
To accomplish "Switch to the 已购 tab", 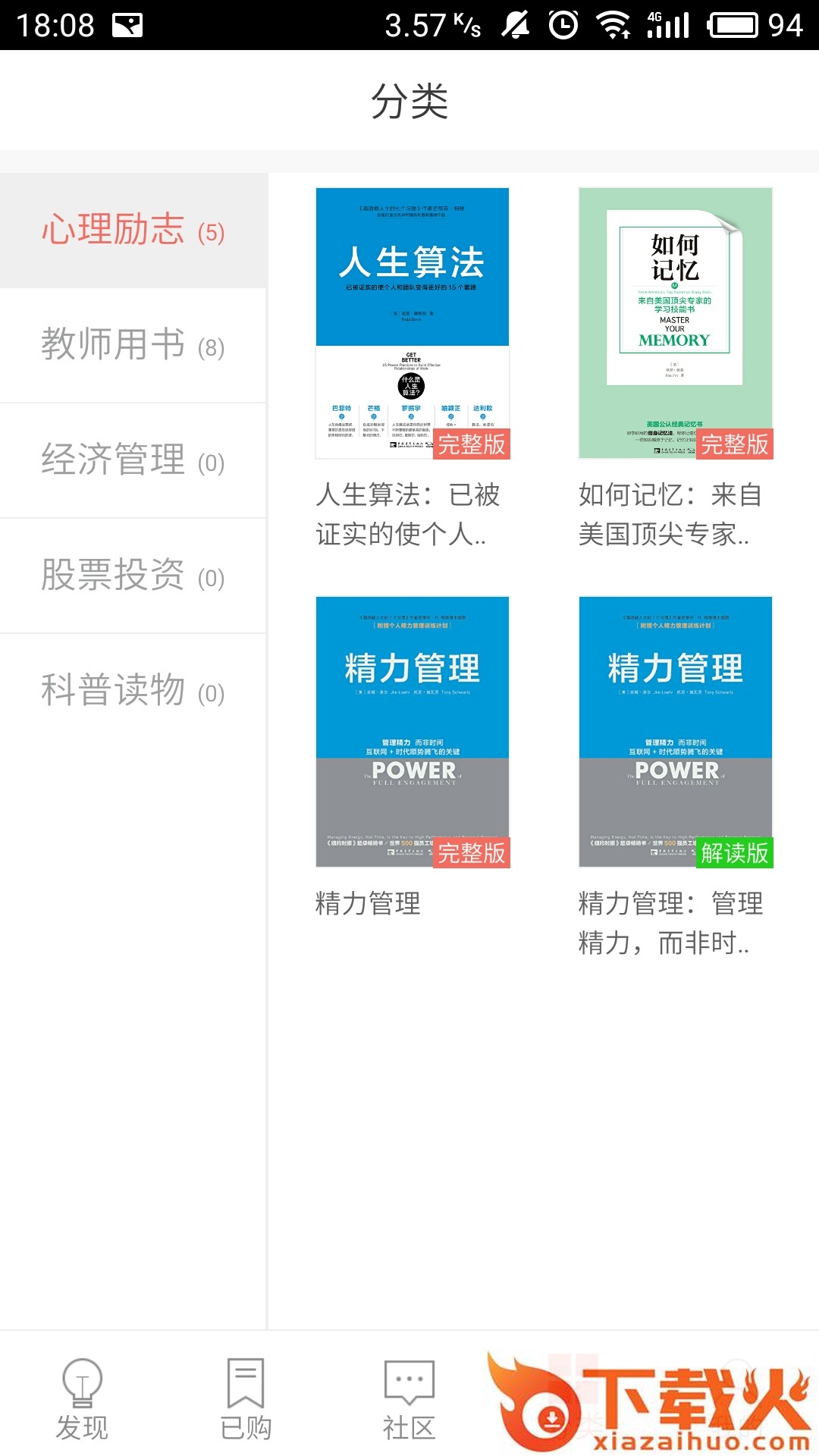I will [246, 1398].
